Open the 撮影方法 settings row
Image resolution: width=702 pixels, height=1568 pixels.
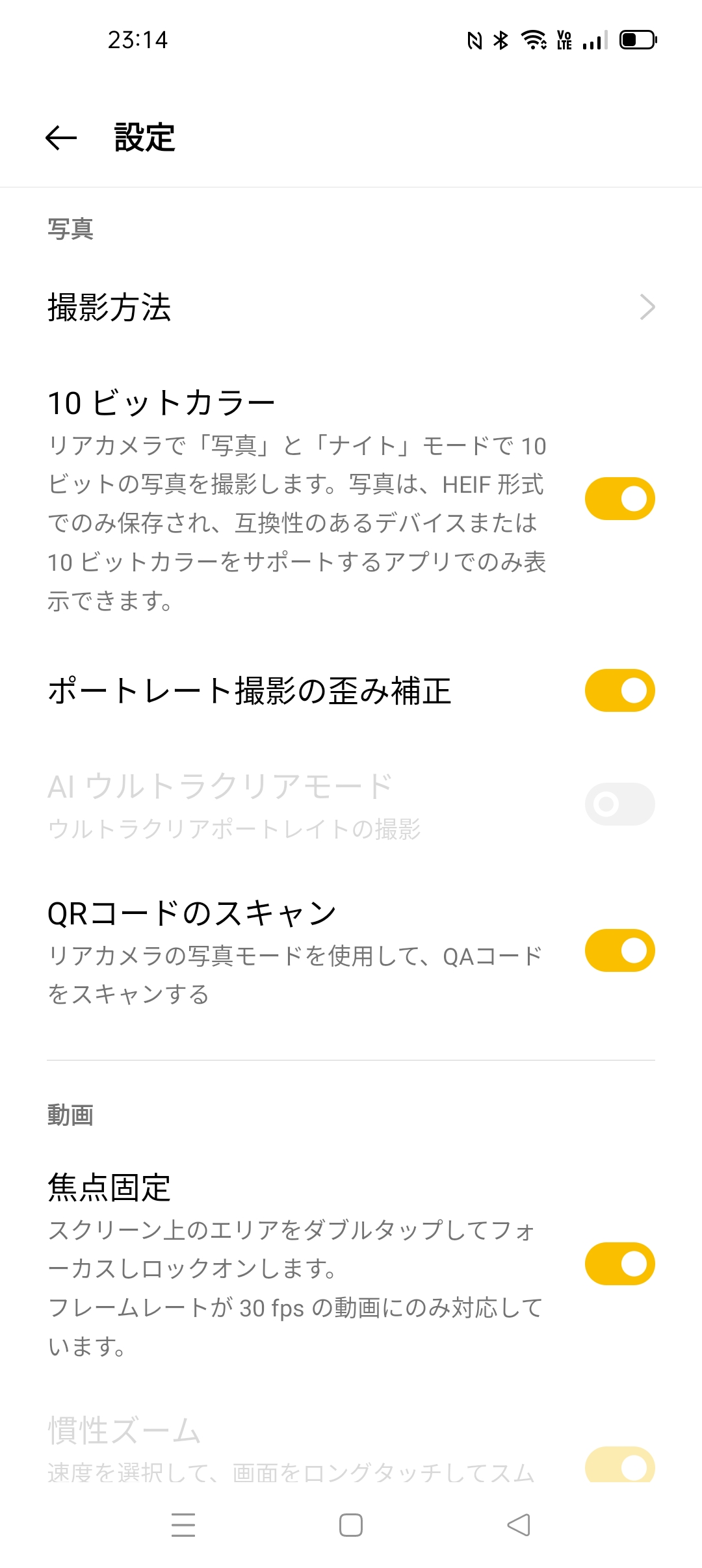tap(351, 307)
